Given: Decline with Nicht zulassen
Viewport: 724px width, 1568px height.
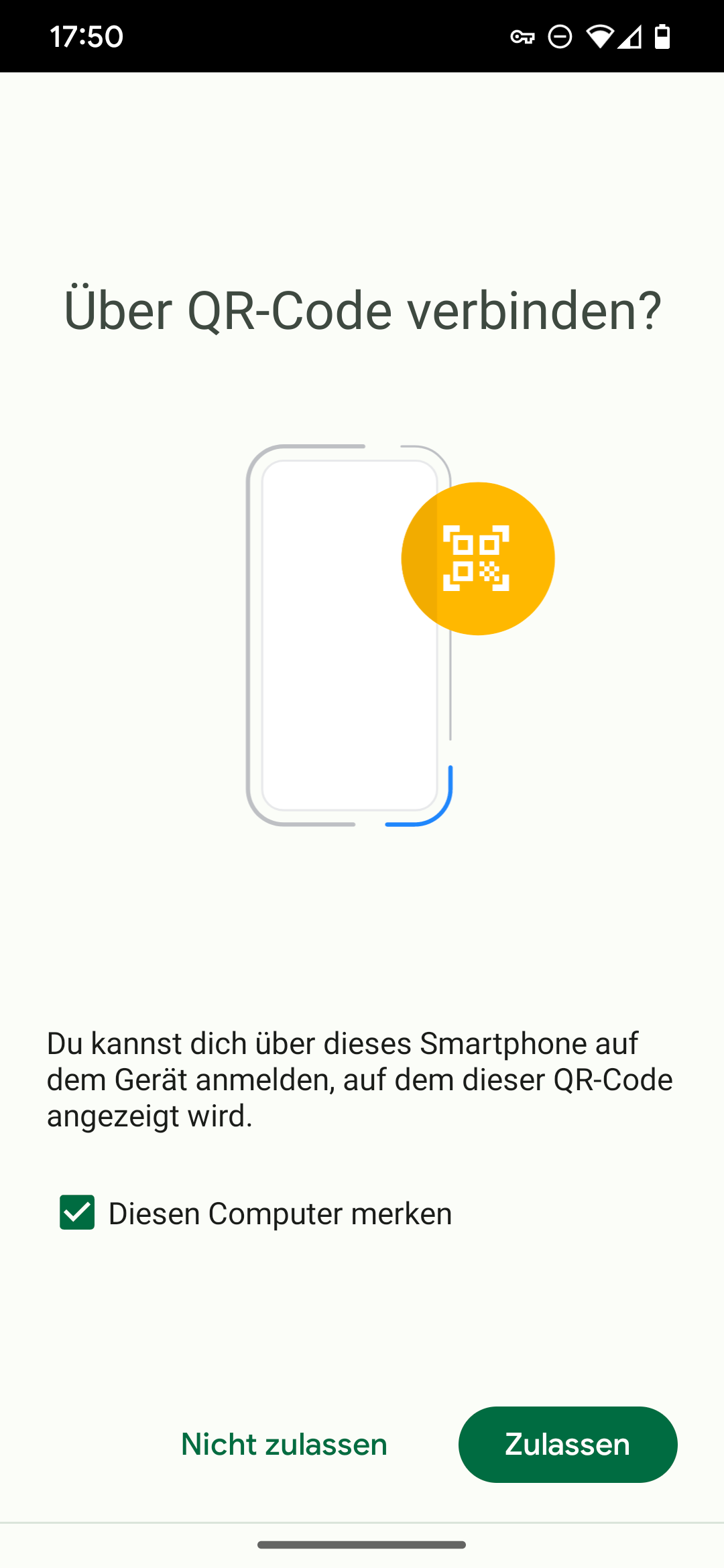Looking at the screenshot, I should [284, 1444].
